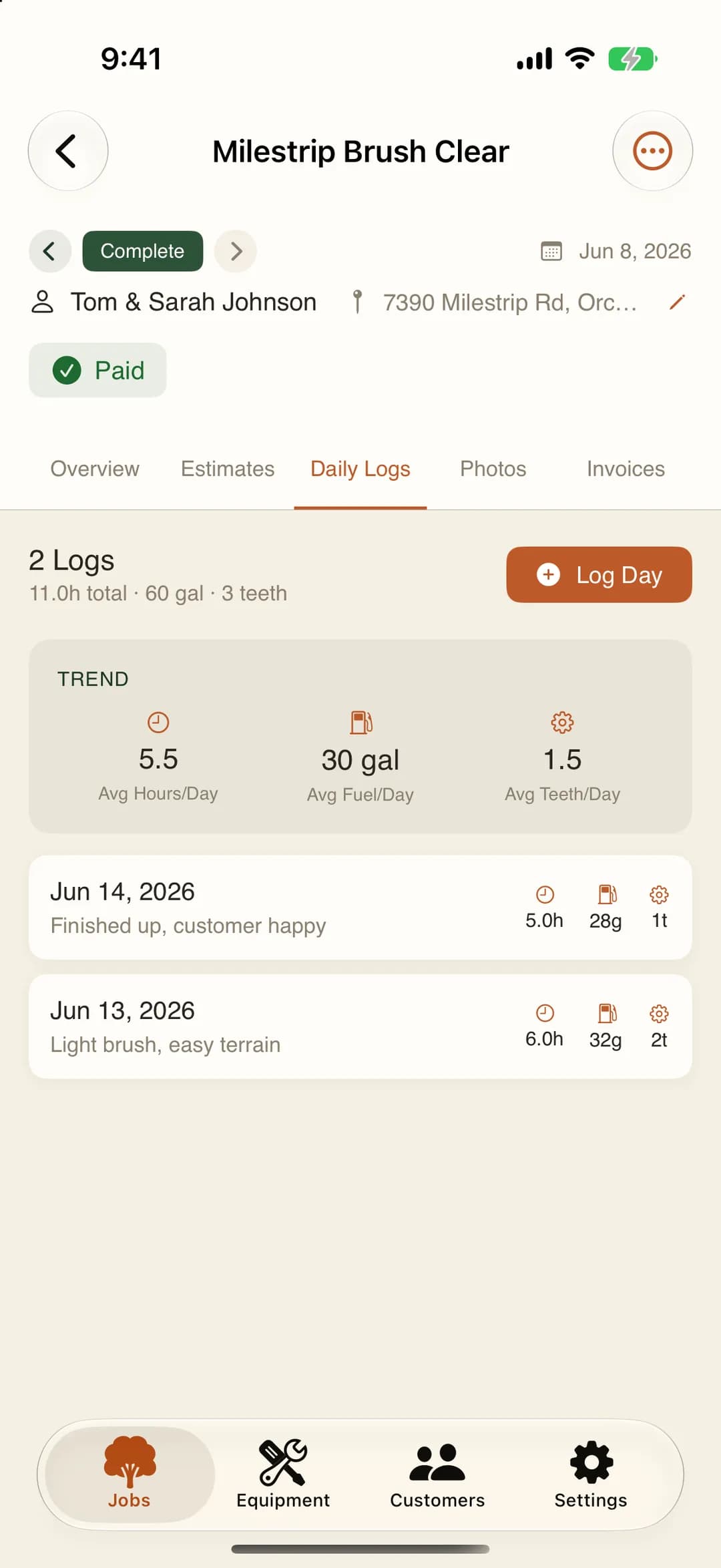Open the Jun 14, 2026 log
The height and width of the screenshot is (1568, 721).
(x=360, y=908)
